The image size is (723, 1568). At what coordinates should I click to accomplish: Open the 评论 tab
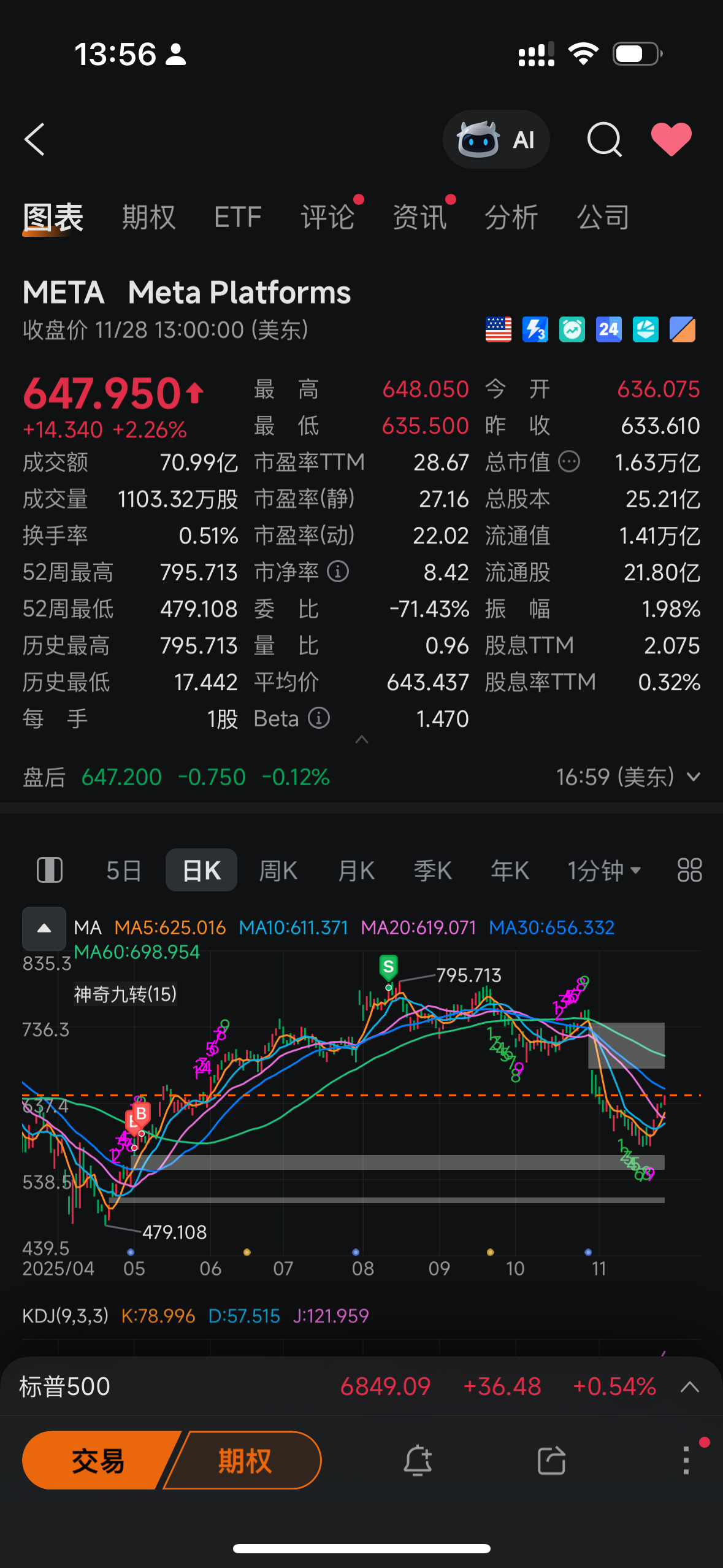327,218
